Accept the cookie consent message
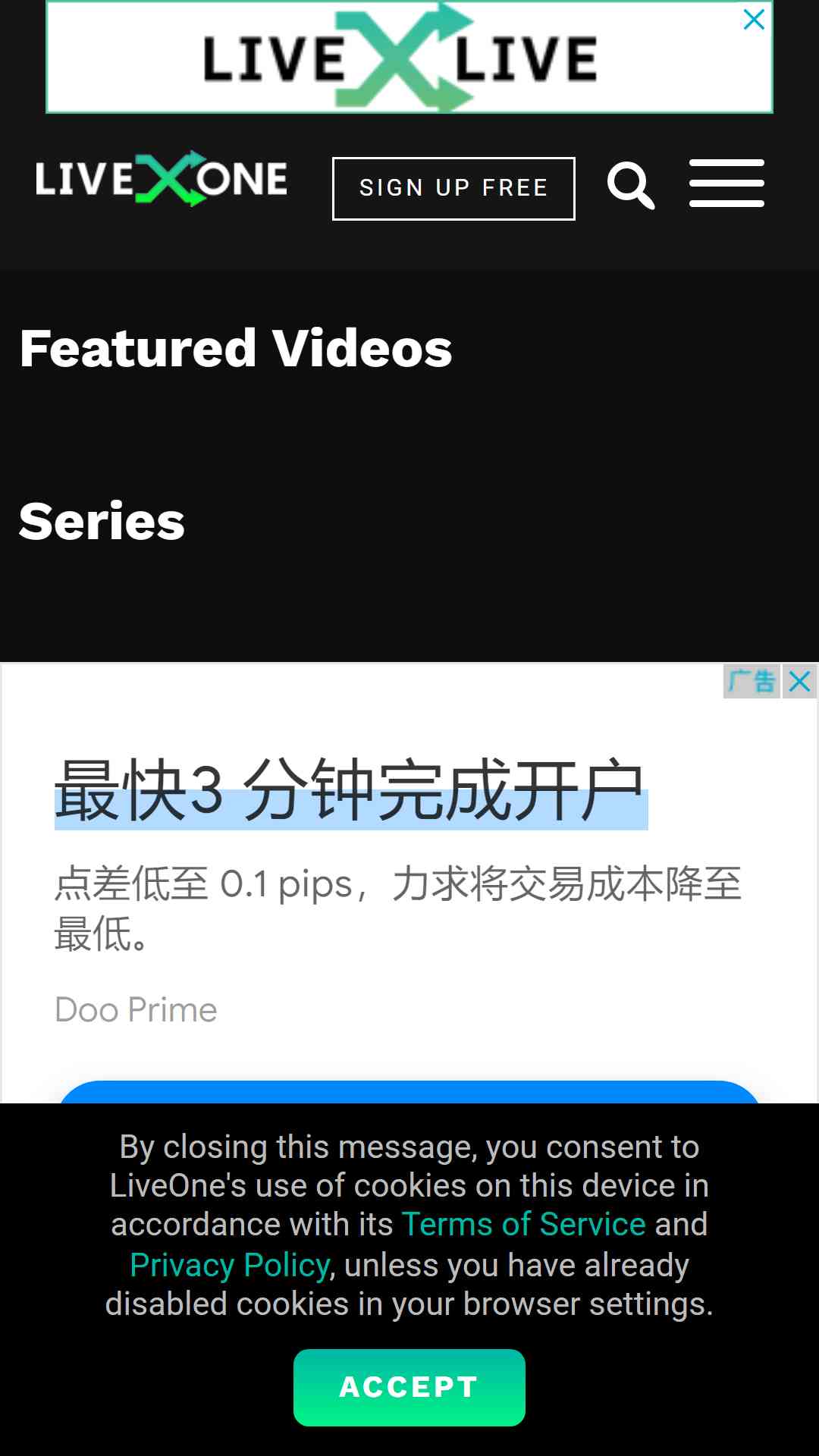The image size is (819, 1456). pyautogui.click(x=409, y=1387)
